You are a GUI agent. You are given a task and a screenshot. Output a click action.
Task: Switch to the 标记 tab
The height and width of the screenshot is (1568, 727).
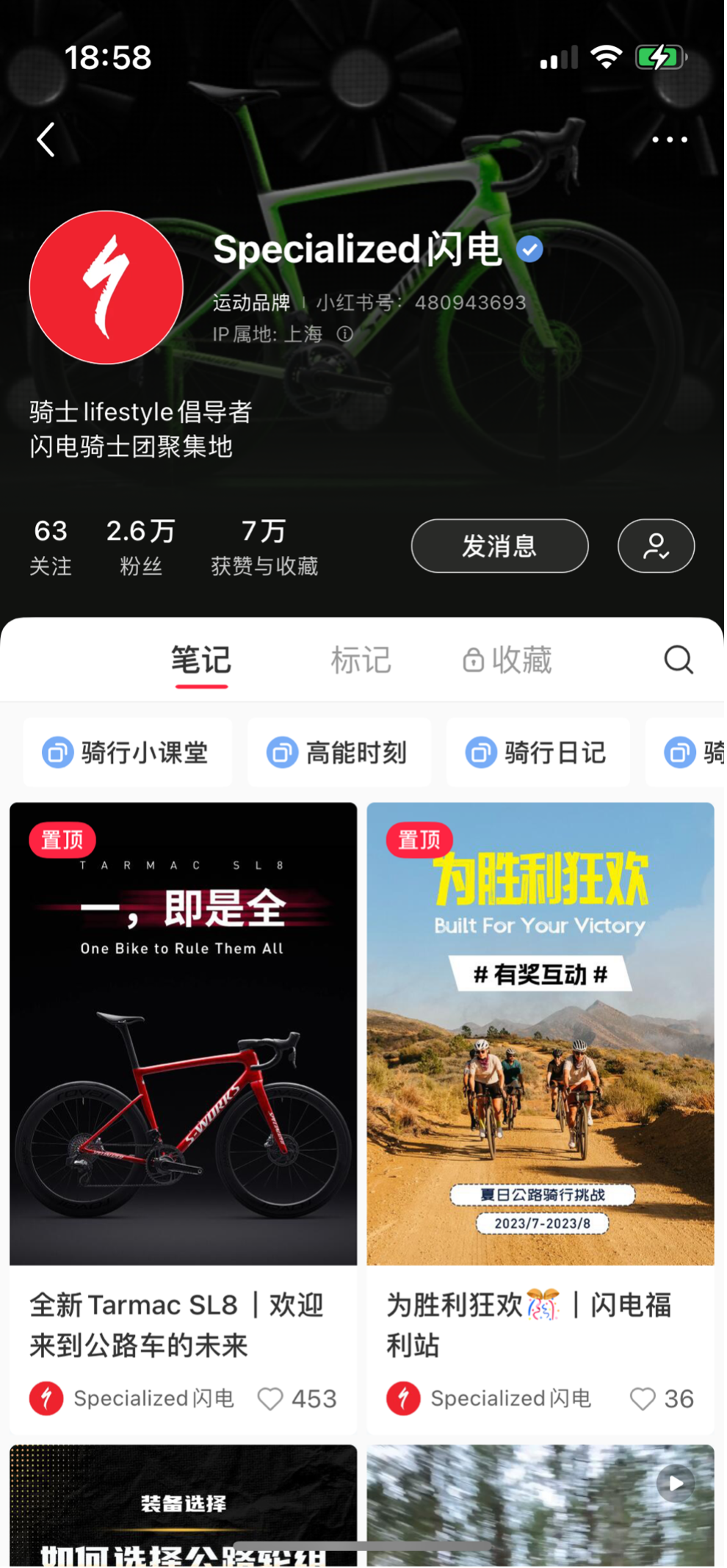click(x=361, y=660)
